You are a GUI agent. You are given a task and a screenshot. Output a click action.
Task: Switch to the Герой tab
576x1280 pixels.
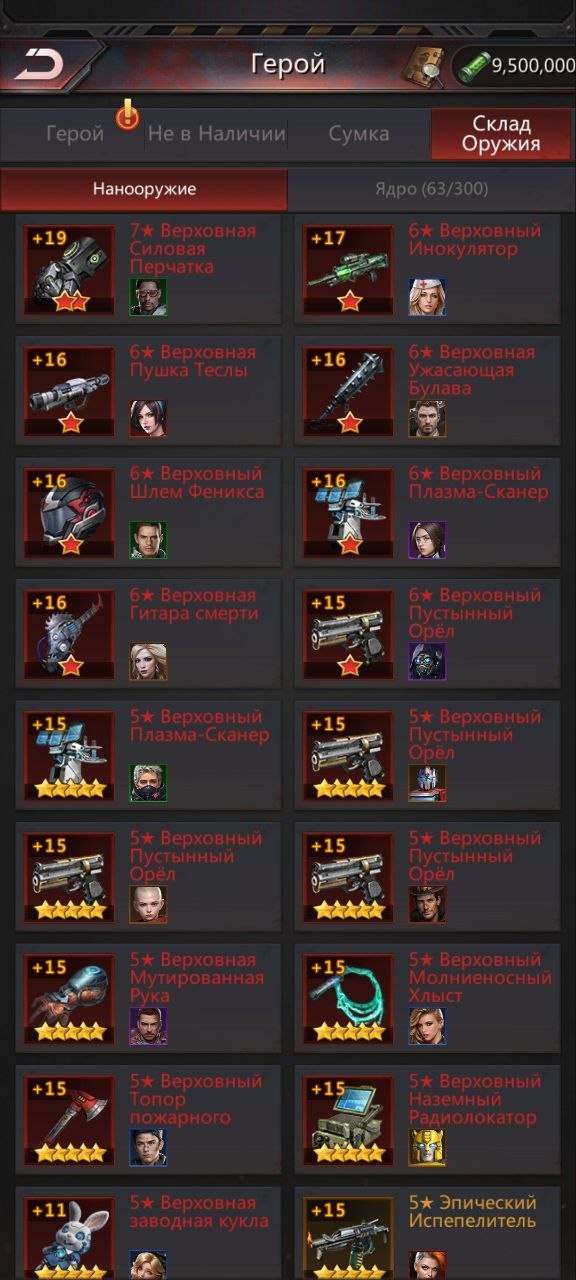pyautogui.click(x=75, y=134)
